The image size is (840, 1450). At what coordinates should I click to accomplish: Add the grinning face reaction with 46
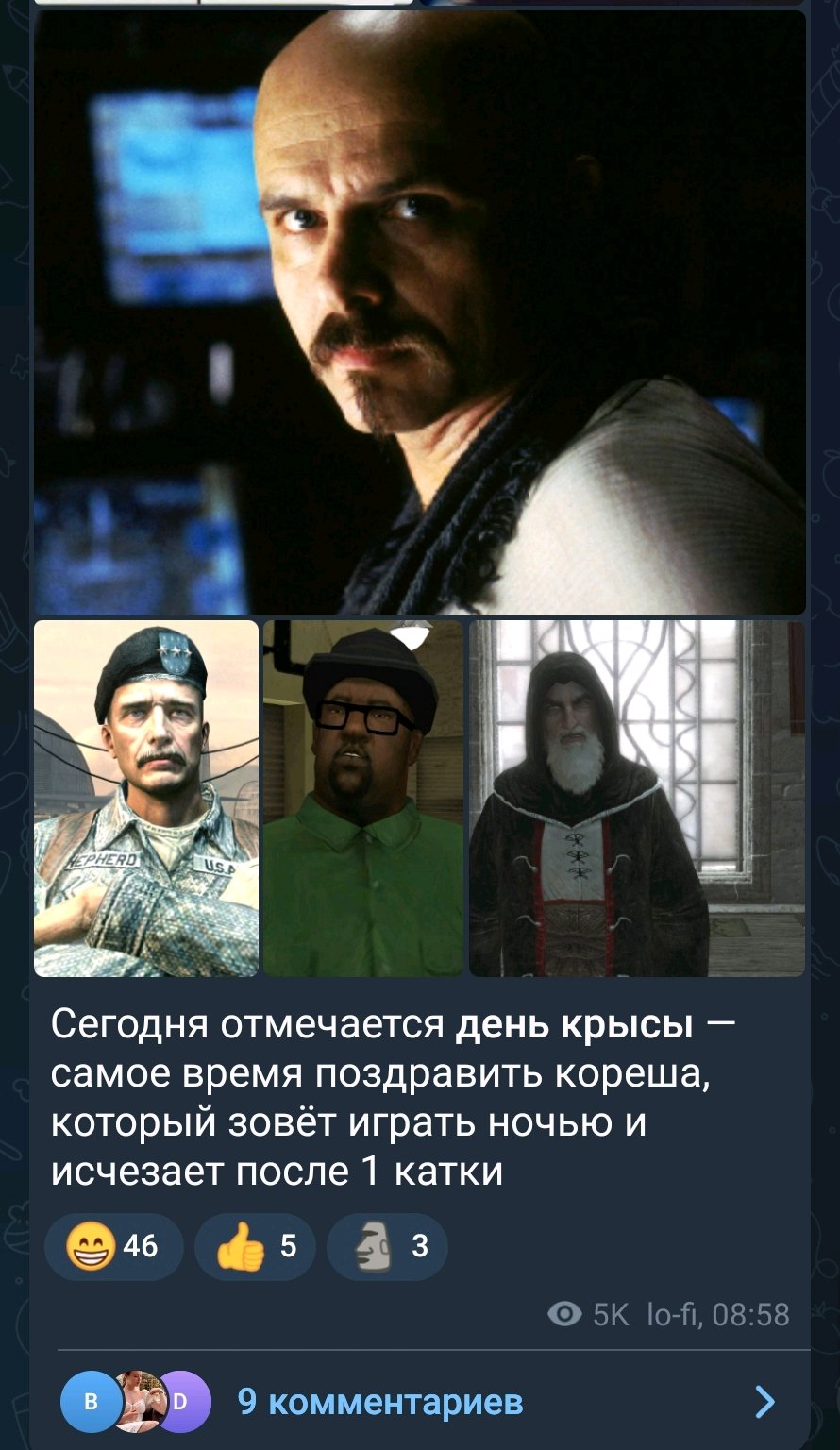[113, 1247]
